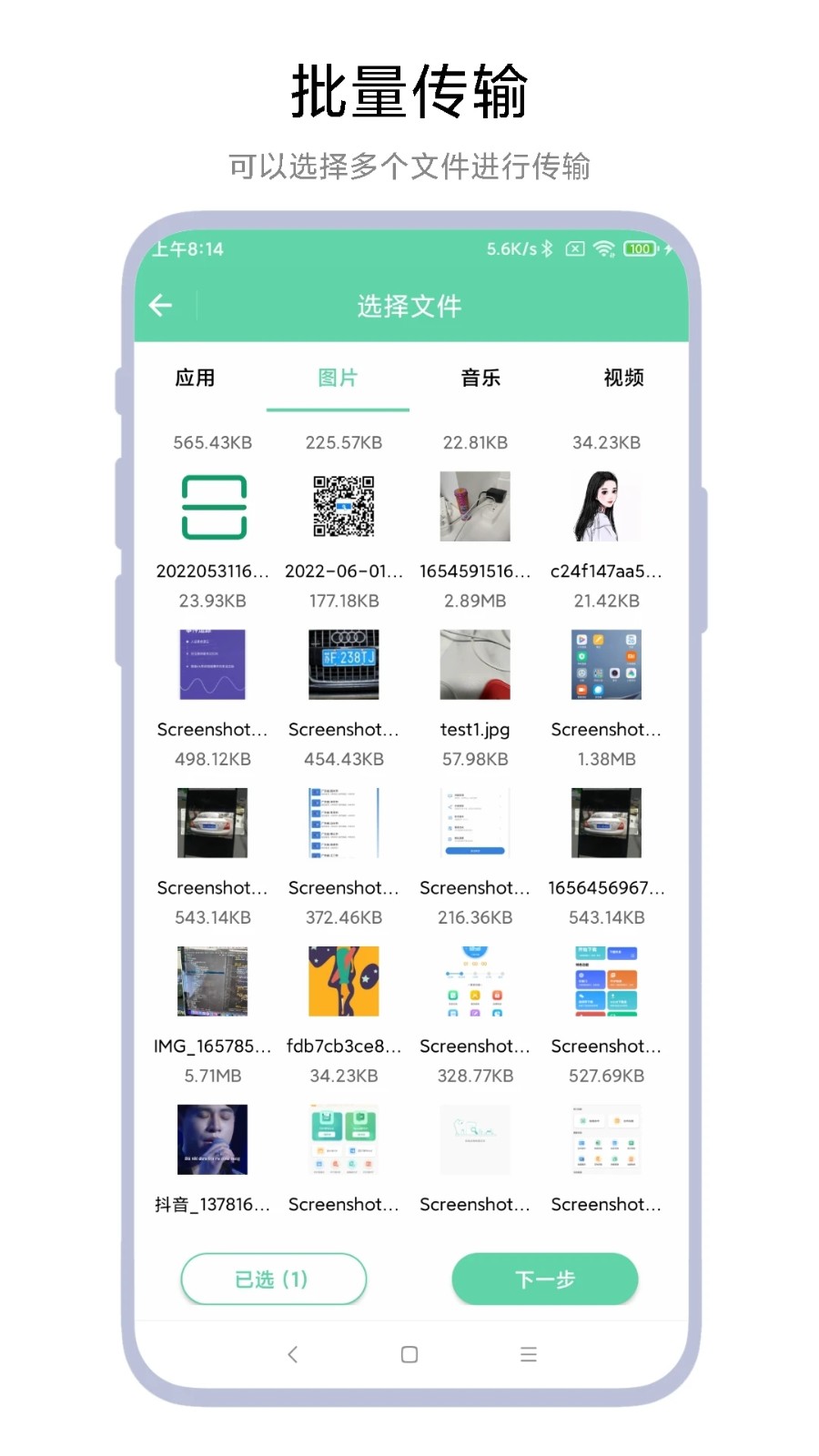Select the fdb7cb3ce8 artwork thumbnail
Screen dimensions: 819x1456
pos(342,981)
